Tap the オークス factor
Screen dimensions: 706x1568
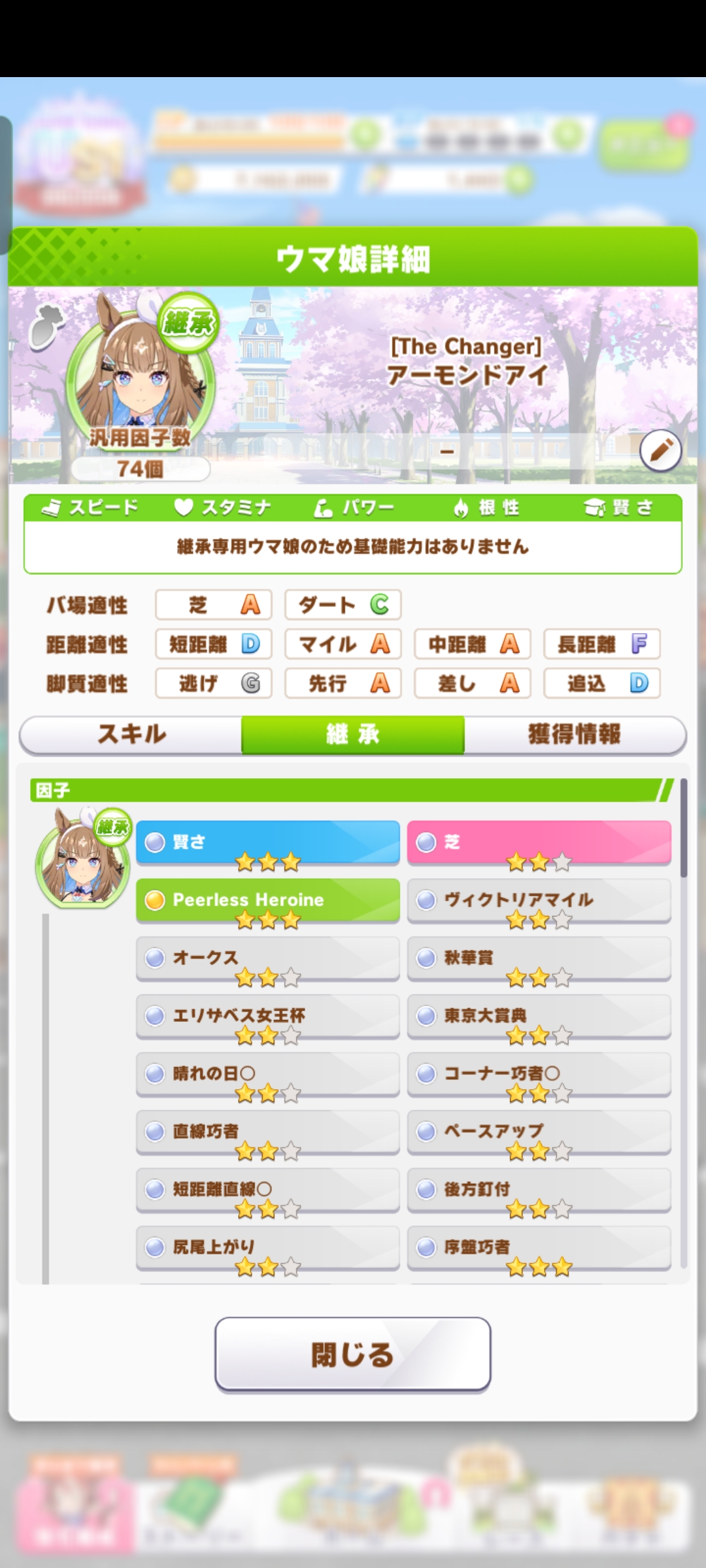coord(268,959)
